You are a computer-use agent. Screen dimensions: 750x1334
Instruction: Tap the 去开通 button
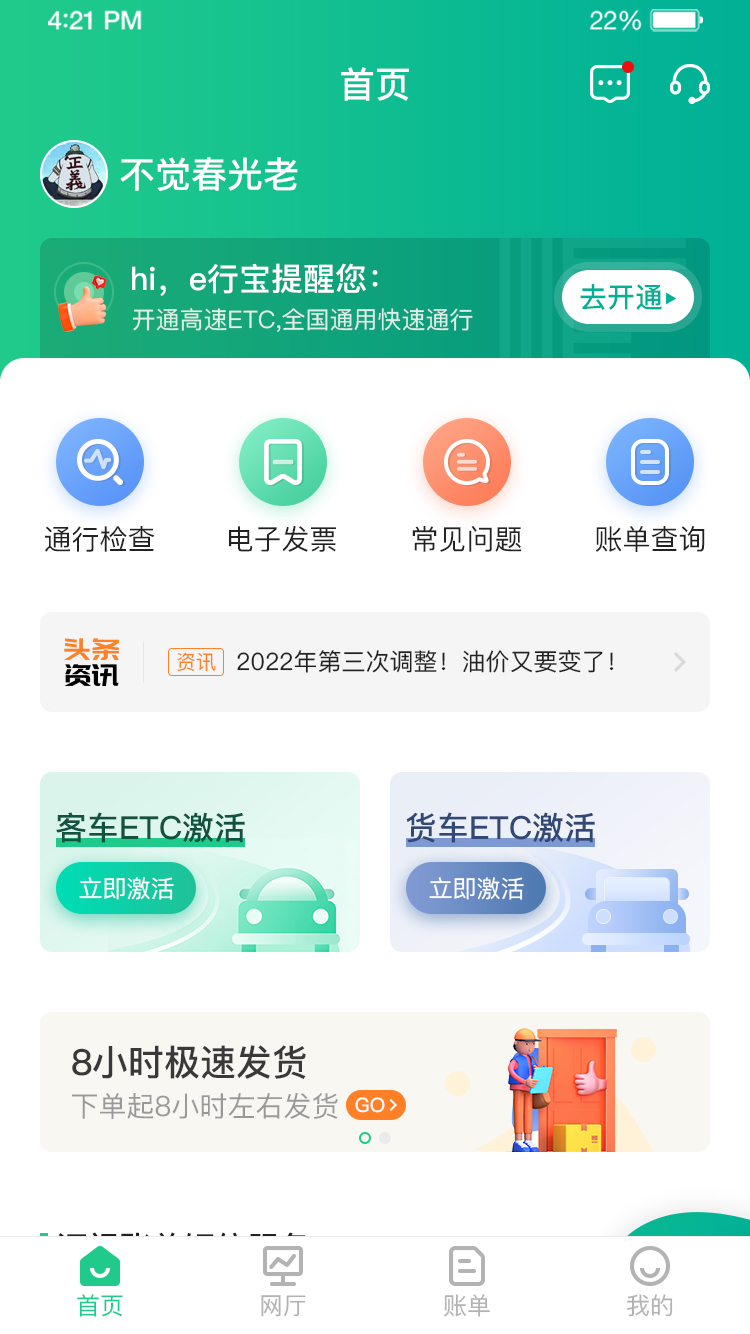click(628, 297)
